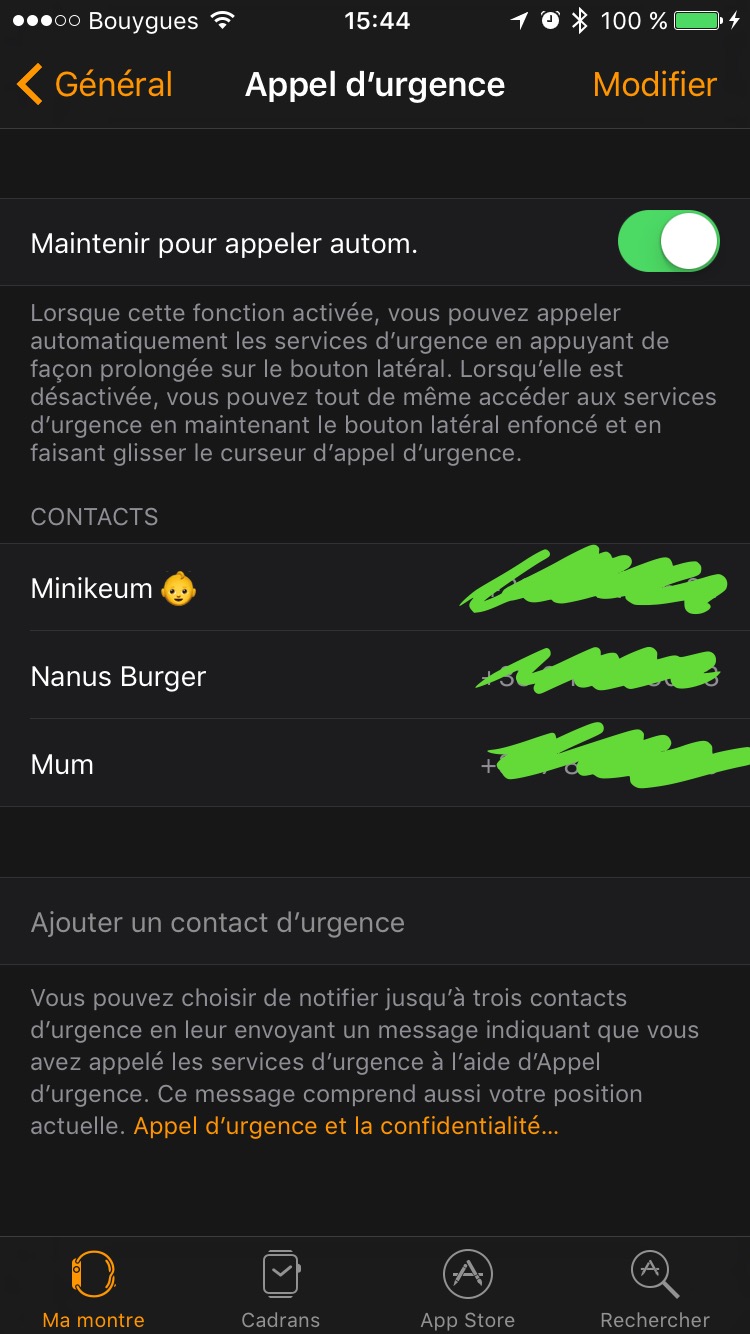Screen dimensions: 750x1334
Task: Go to the Rechercher tab
Action: pyautogui.click(x=655, y=1288)
